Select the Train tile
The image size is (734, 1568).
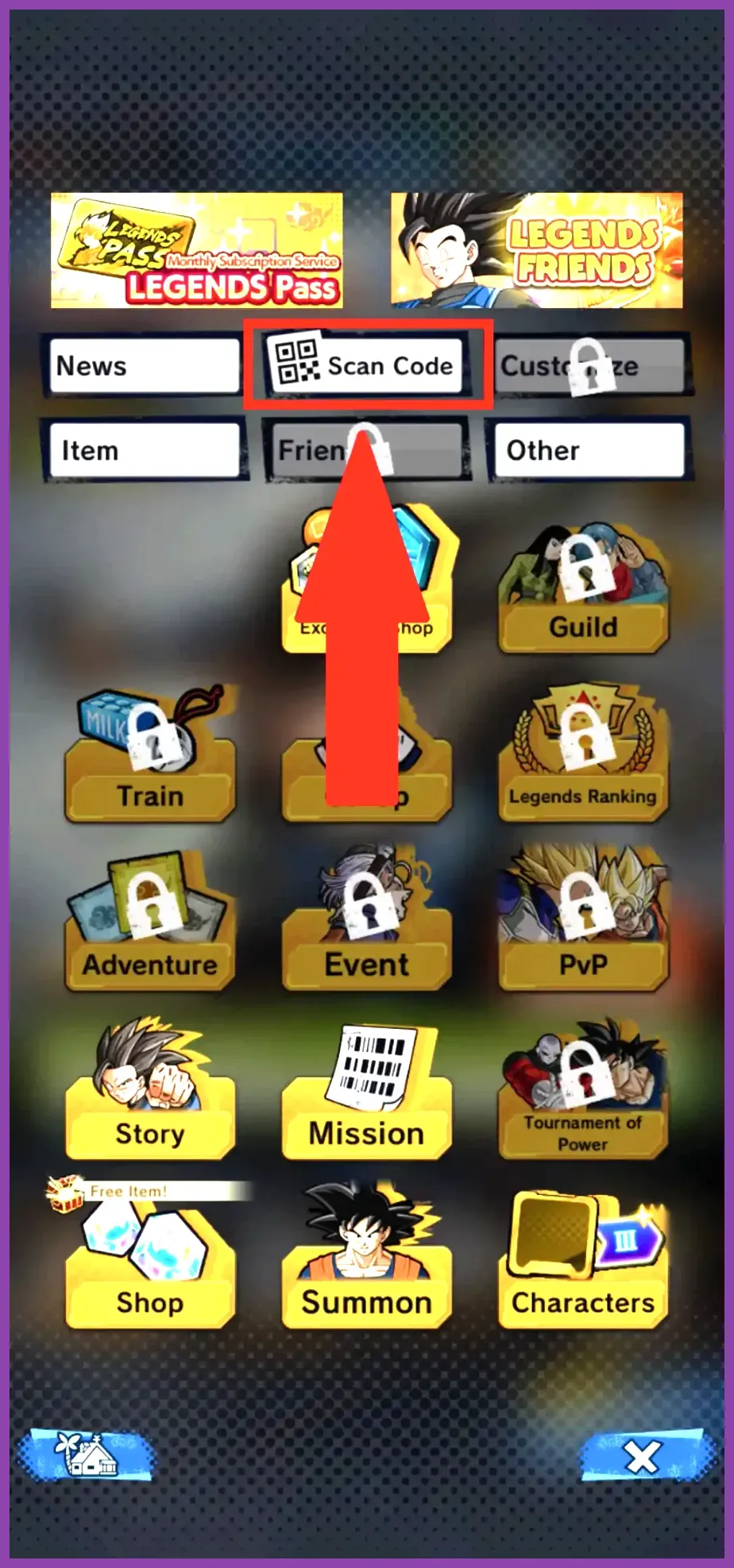click(x=149, y=754)
